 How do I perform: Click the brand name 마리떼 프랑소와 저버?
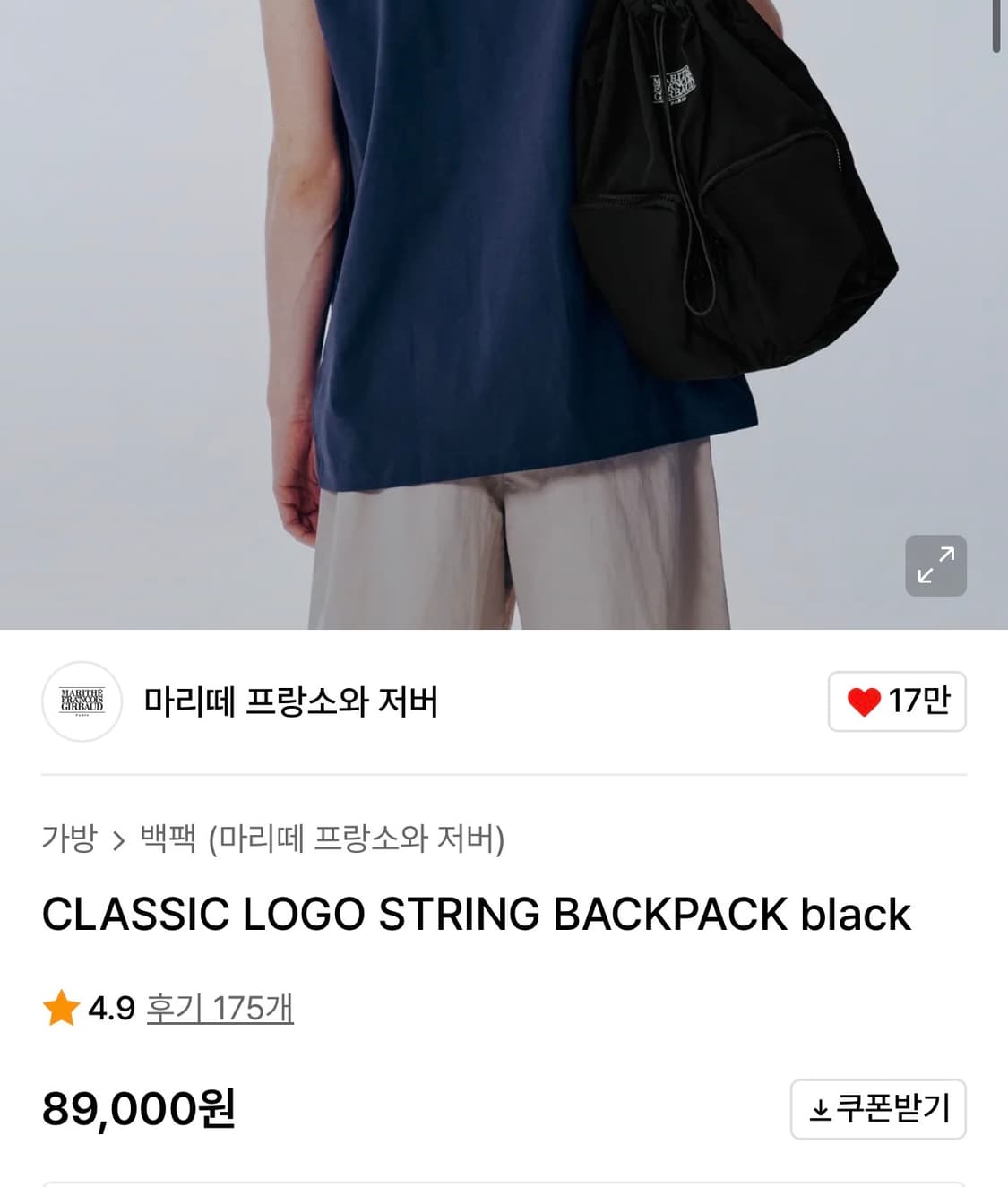tap(289, 703)
